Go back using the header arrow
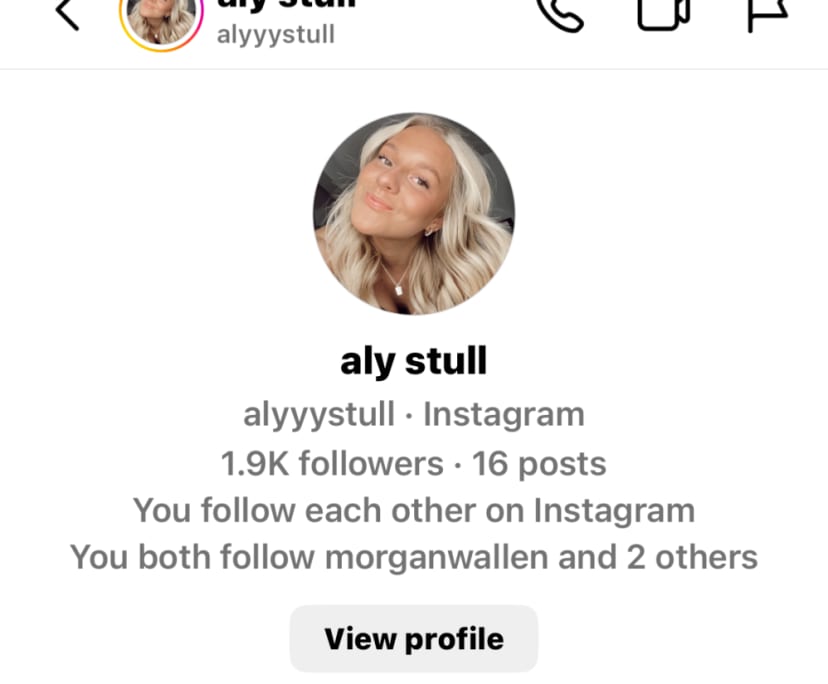Image resolution: width=828 pixels, height=684 pixels. (x=67, y=14)
